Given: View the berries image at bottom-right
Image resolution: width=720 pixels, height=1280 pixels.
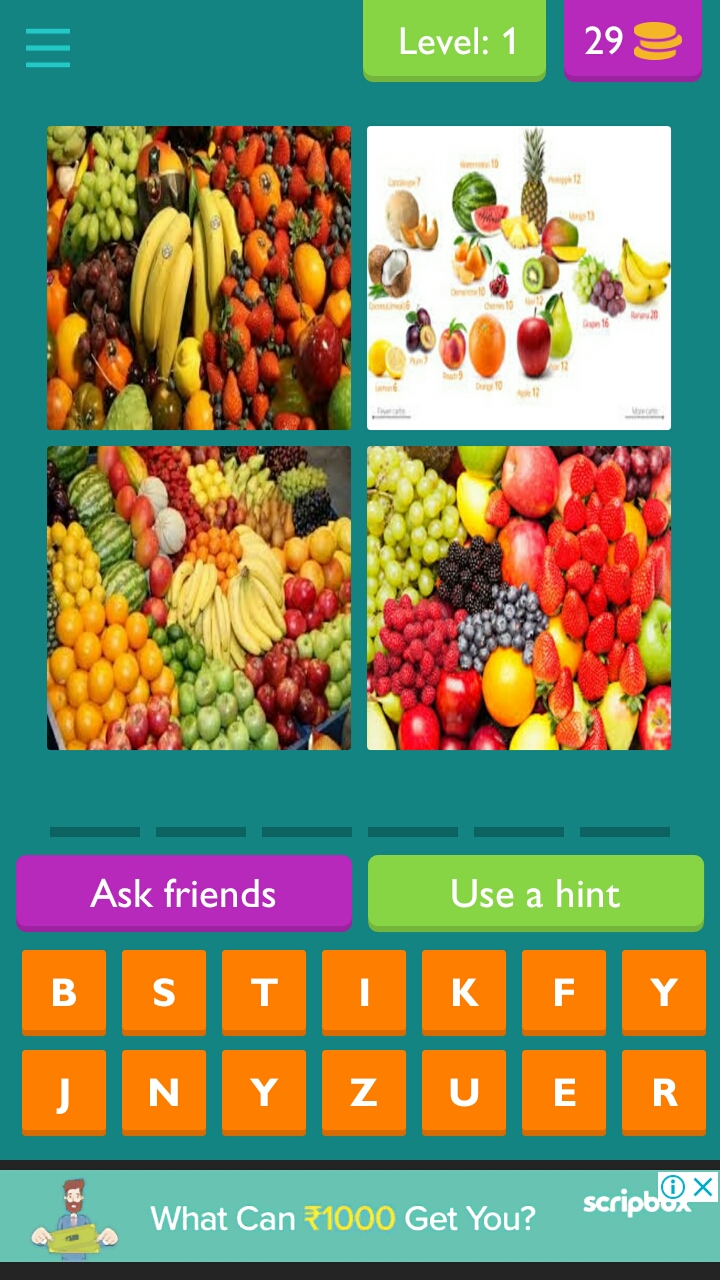Looking at the screenshot, I should coord(518,597).
